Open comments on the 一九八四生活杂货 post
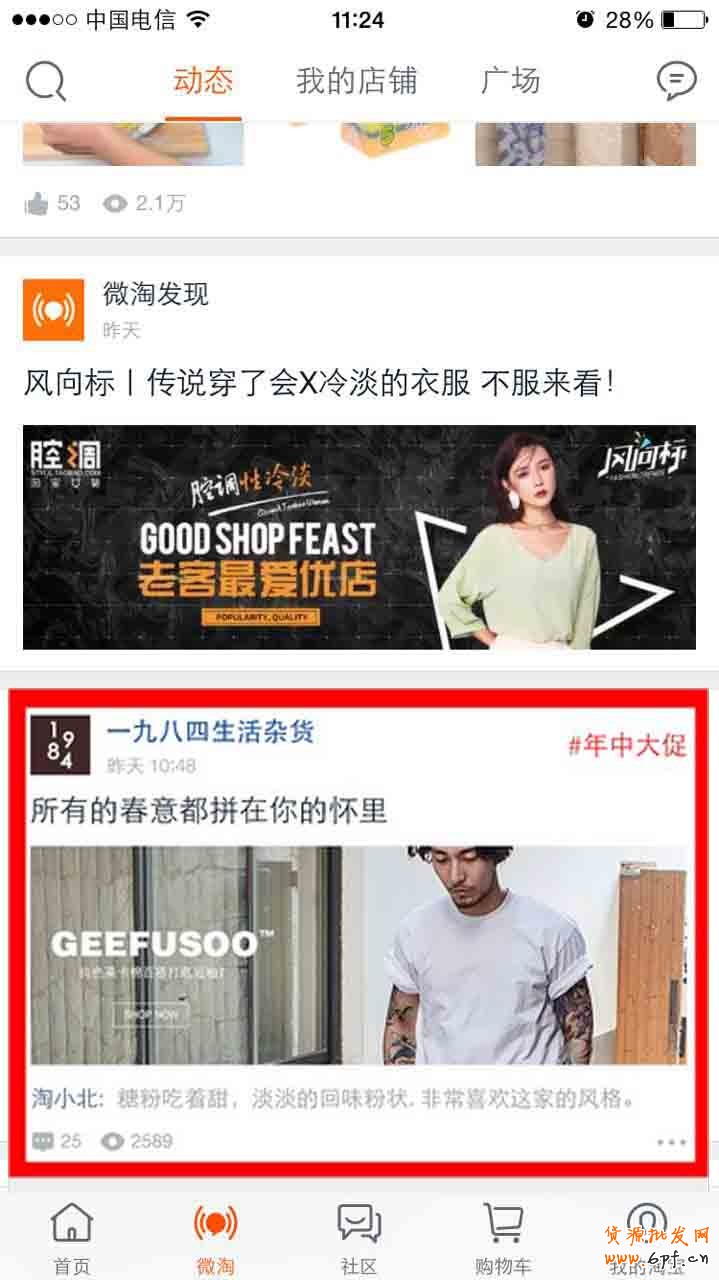This screenshot has width=719, height=1280. click(x=57, y=1141)
